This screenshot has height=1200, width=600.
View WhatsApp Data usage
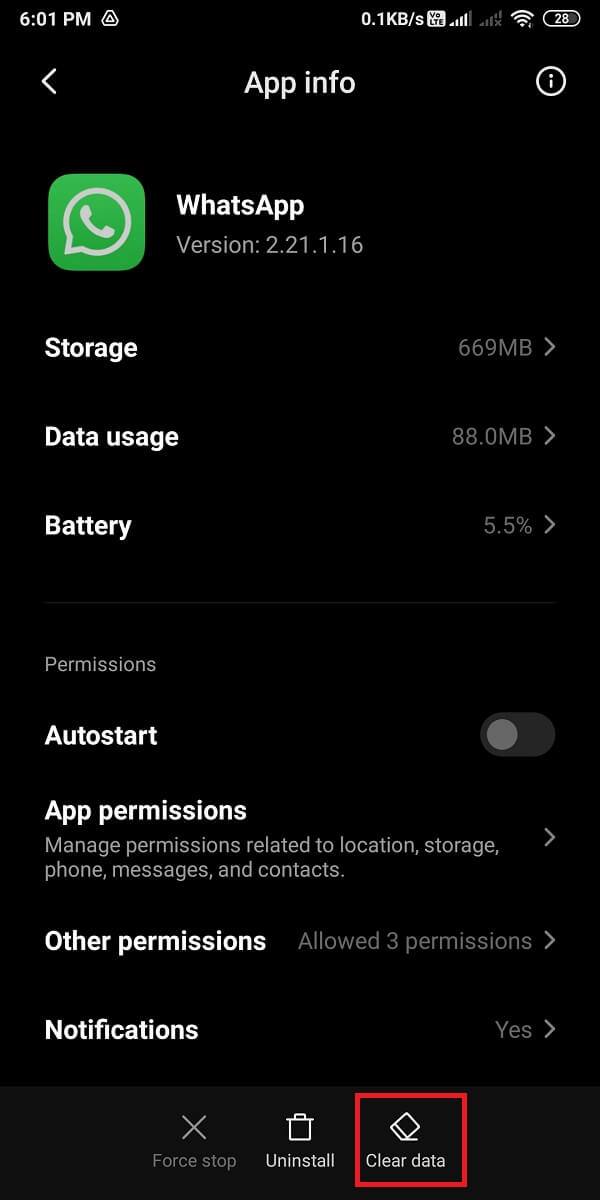pyautogui.click(x=300, y=437)
